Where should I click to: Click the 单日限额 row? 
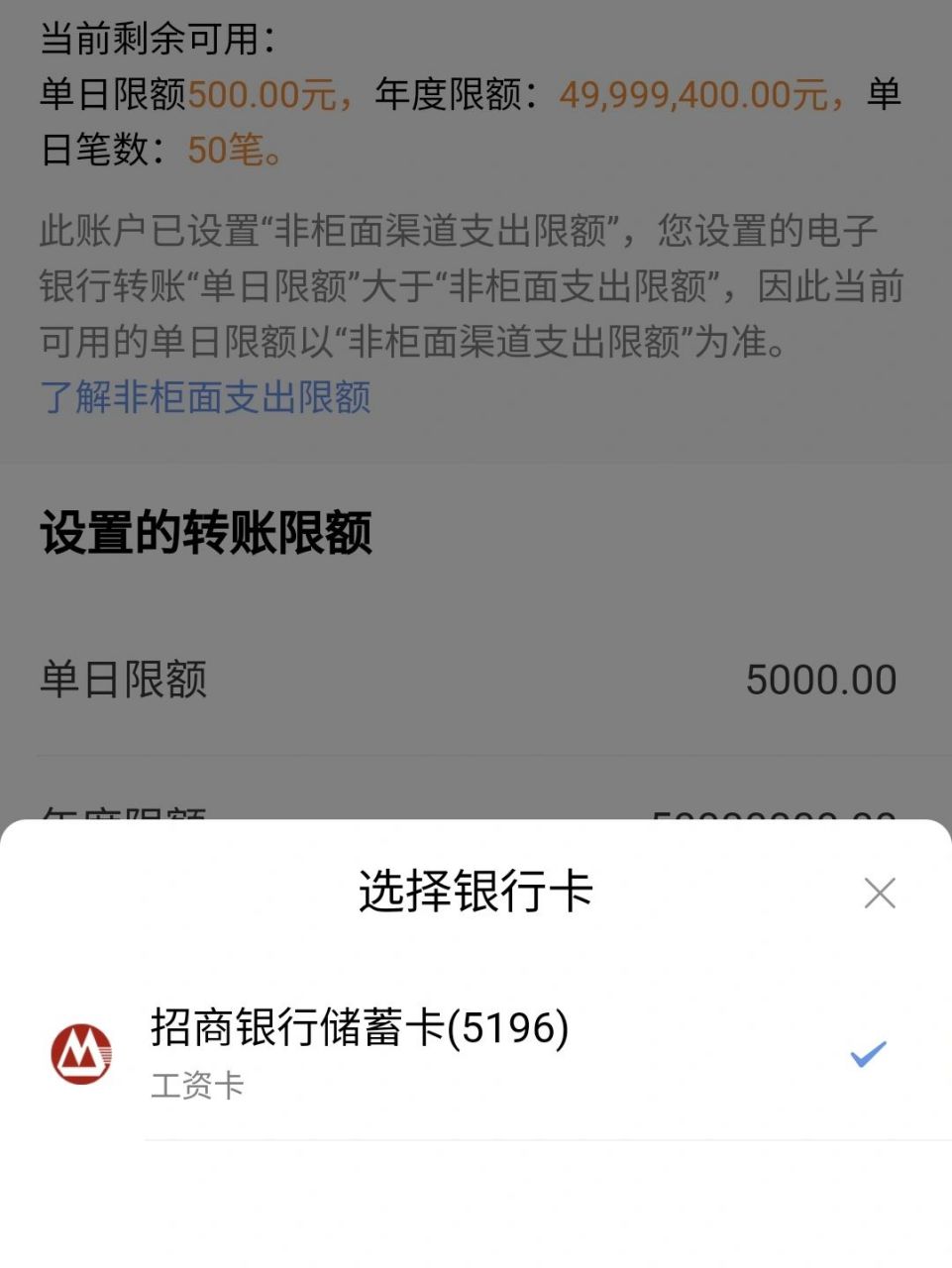pyautogui.click(x=124, y=679)
